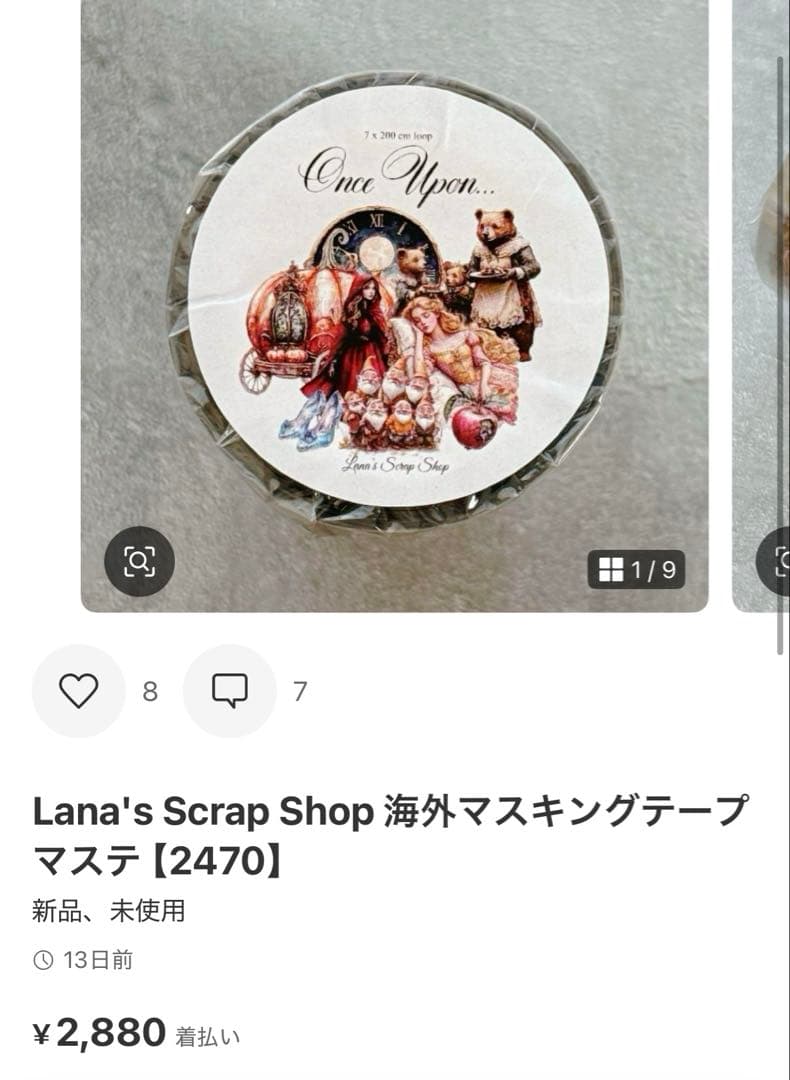Open the comments on this listing
Viewport: 790px width, 1080px height.
point(230,691)
